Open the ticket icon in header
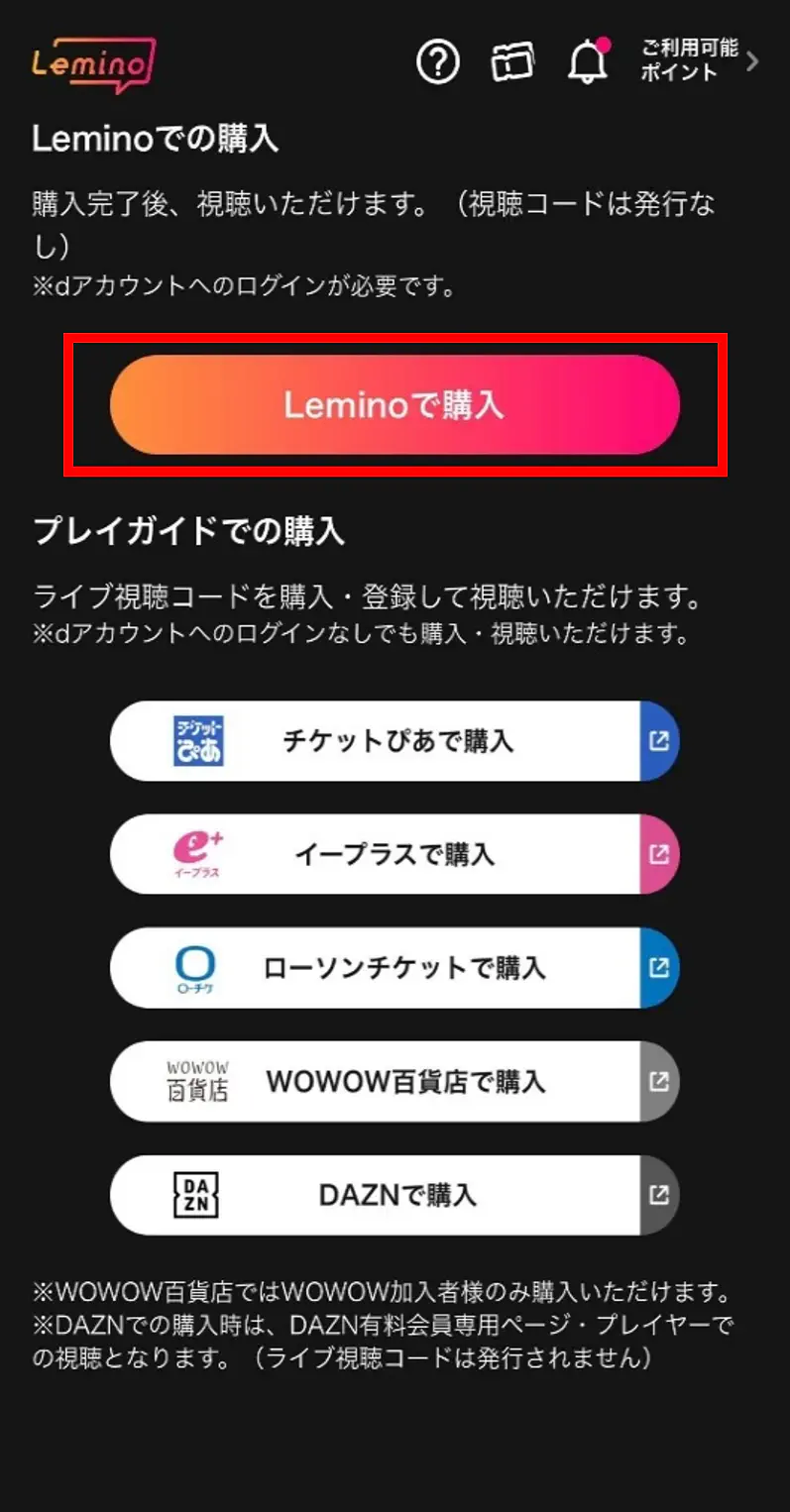Screen dimensions: 790x1512 tap(512, 63)
